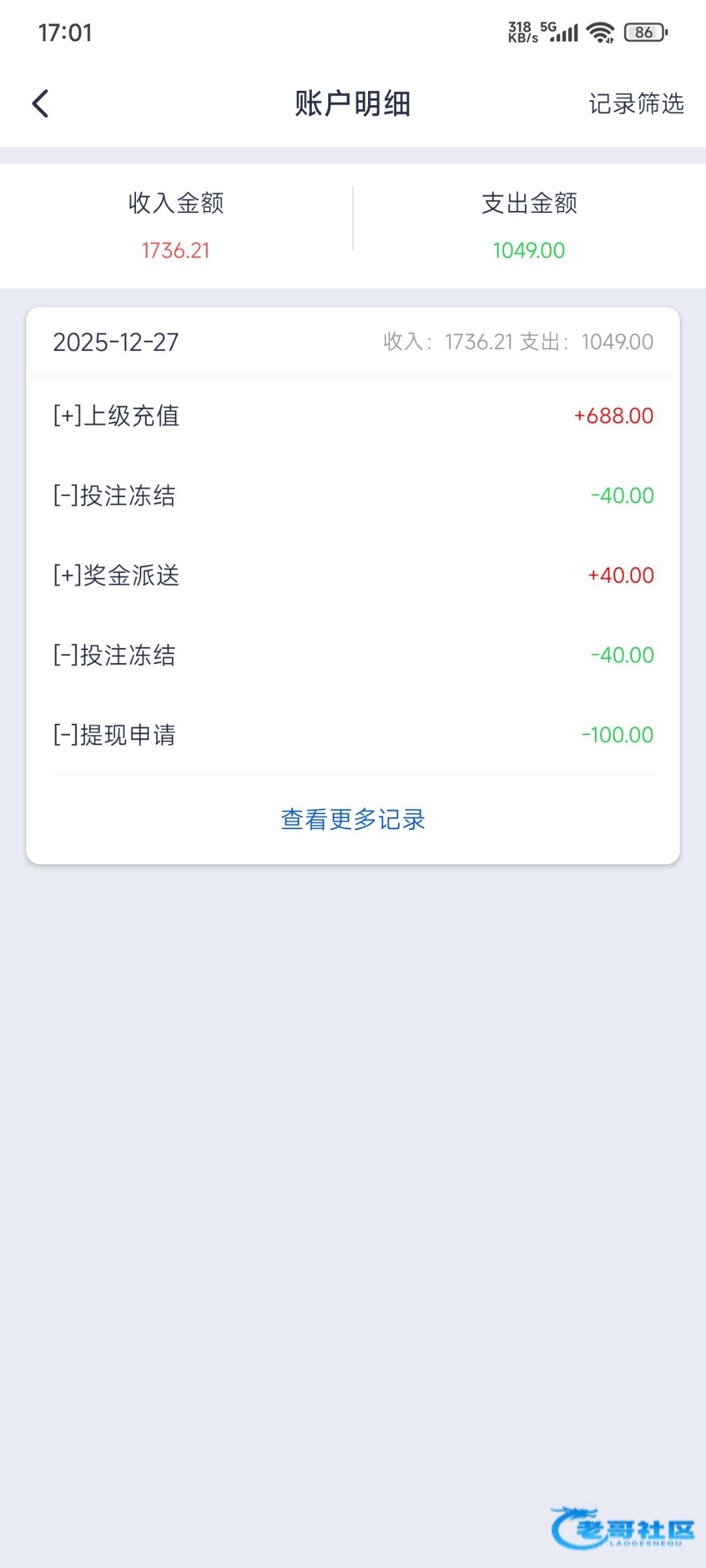Open the 奖金派送 +40.00 record
The width and height of the screenshot is (706, 1568).
pos(353,575)
